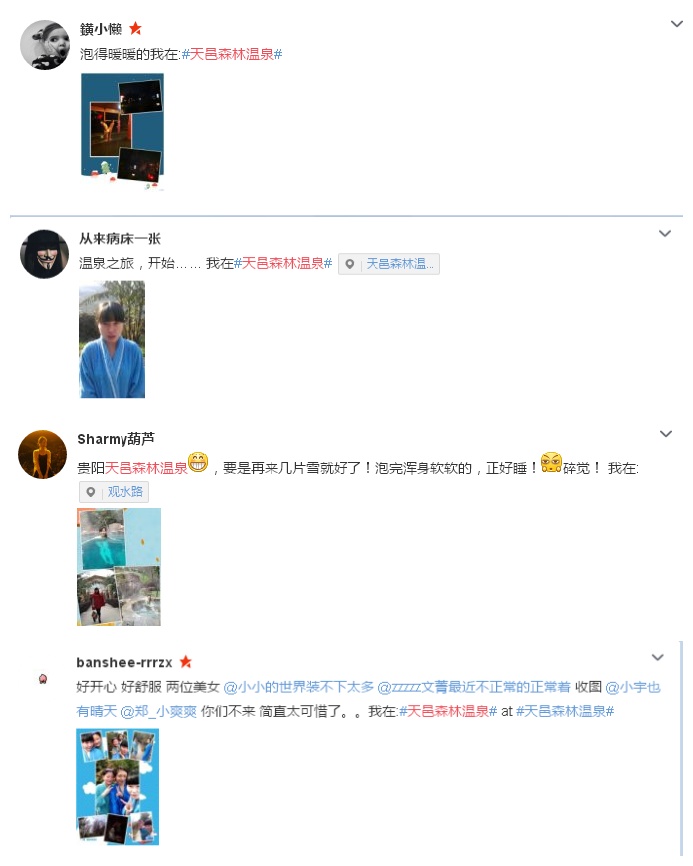Open the 天邑森林温泉 link in Sharmy葫芦's post
This screenshot has height=866, width=693.
click(x=147, y=467)
